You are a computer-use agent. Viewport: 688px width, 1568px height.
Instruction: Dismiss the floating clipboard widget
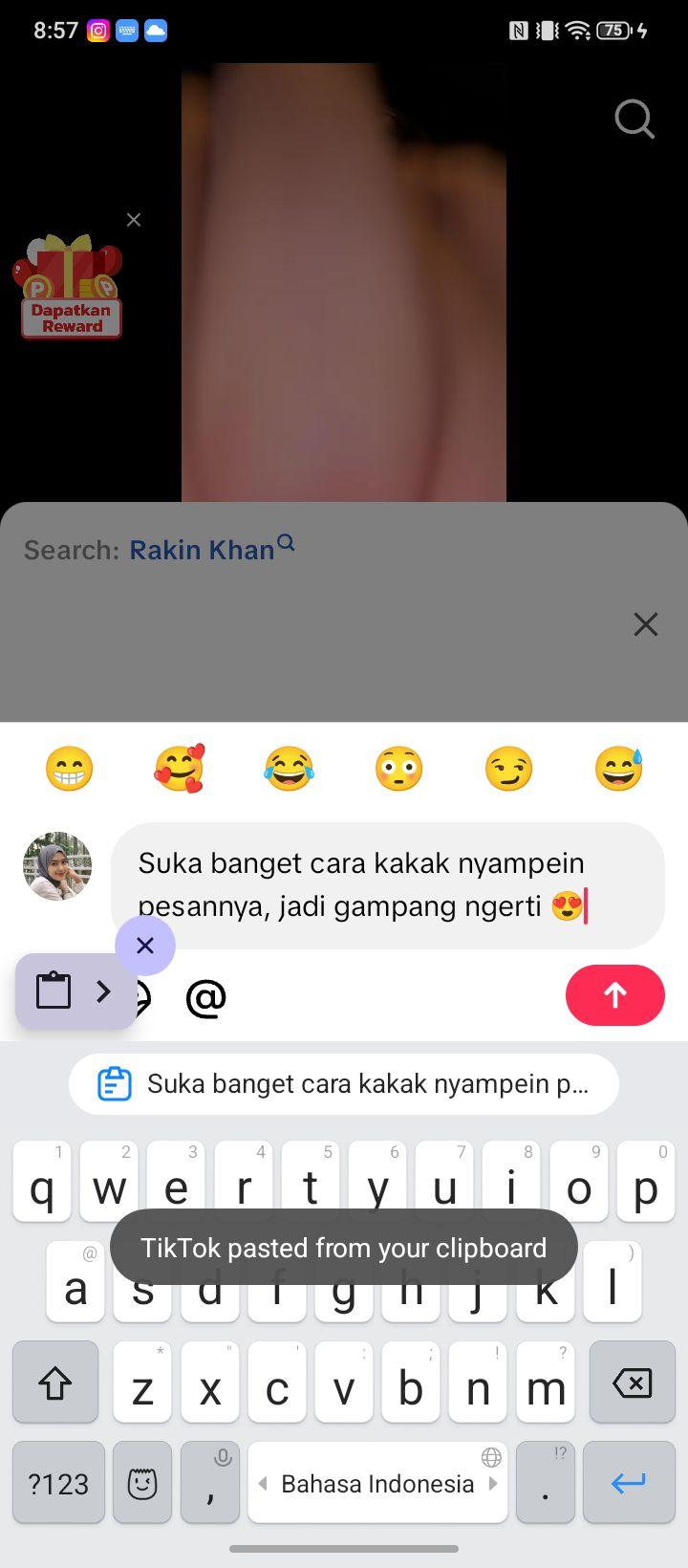[145, 946]
